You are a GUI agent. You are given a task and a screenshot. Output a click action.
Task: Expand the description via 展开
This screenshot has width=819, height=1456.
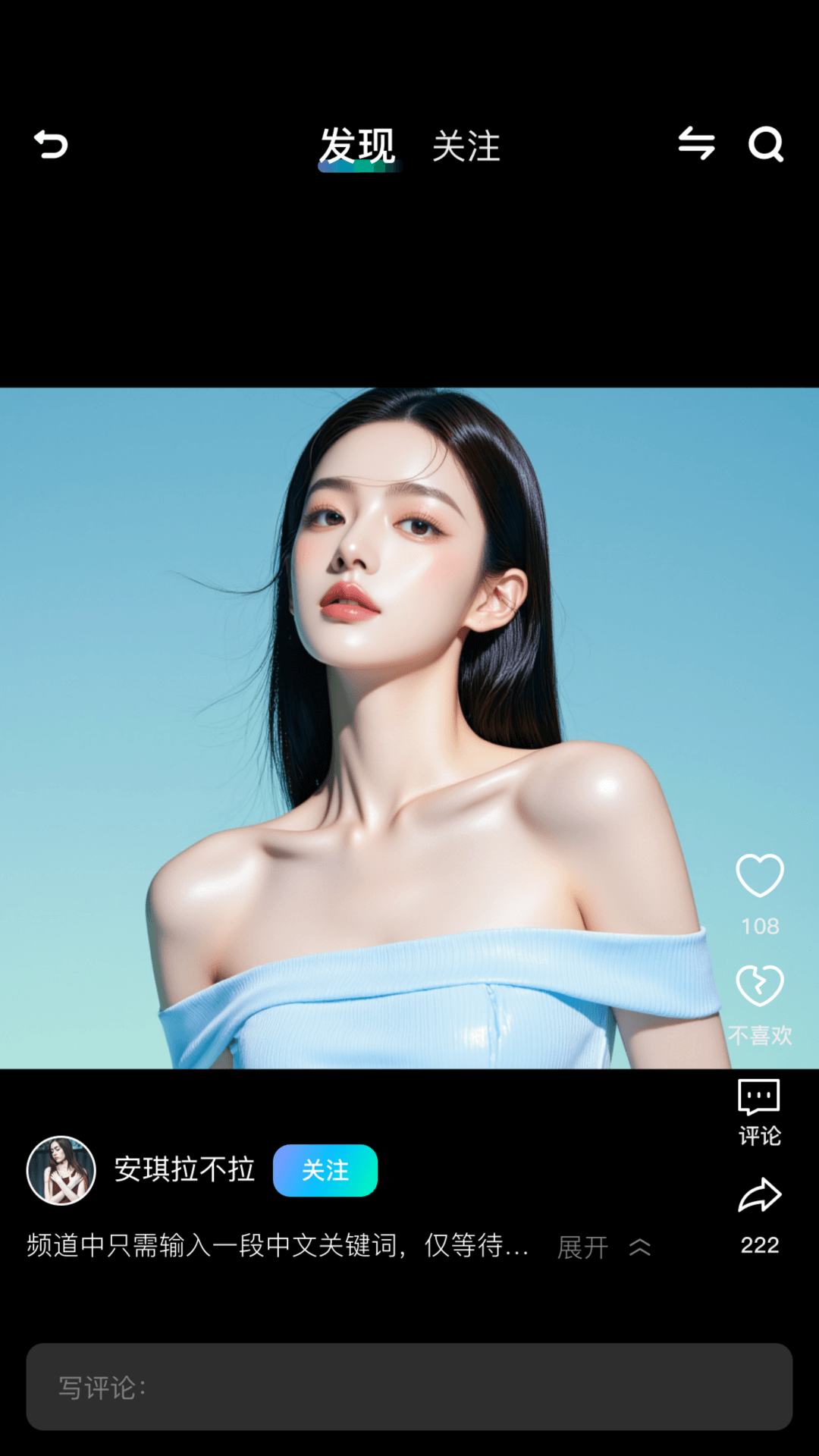[582, 1247]
